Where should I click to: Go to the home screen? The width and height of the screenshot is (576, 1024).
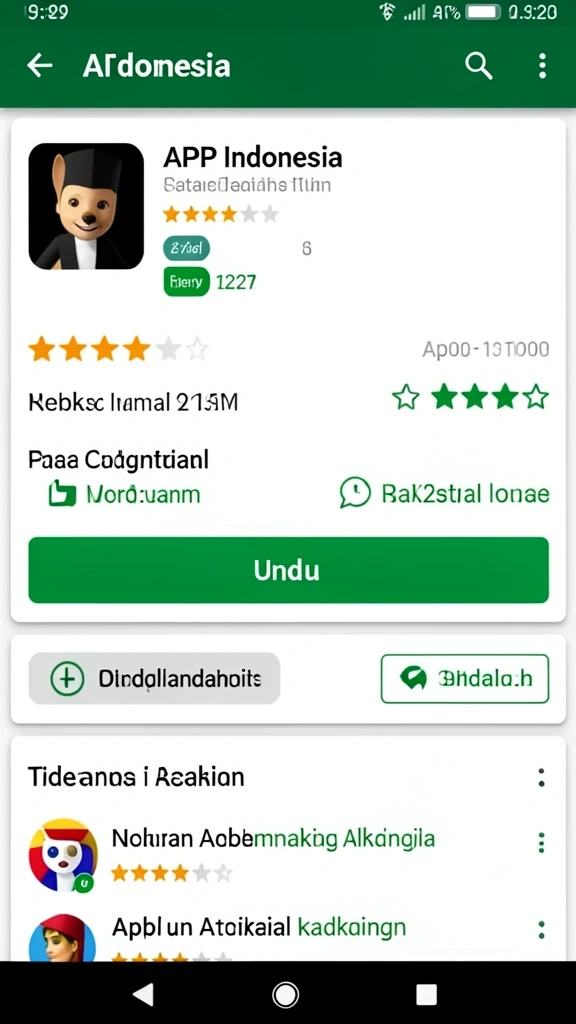tap(285, 995)
